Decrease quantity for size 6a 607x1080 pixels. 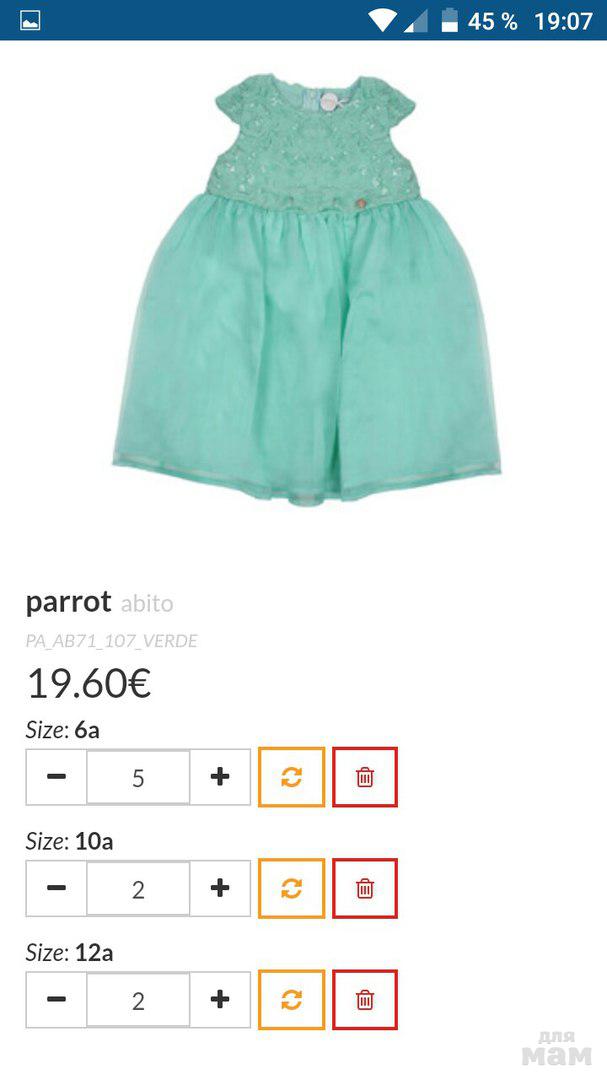pyautogui.click(x=56, y=777)
